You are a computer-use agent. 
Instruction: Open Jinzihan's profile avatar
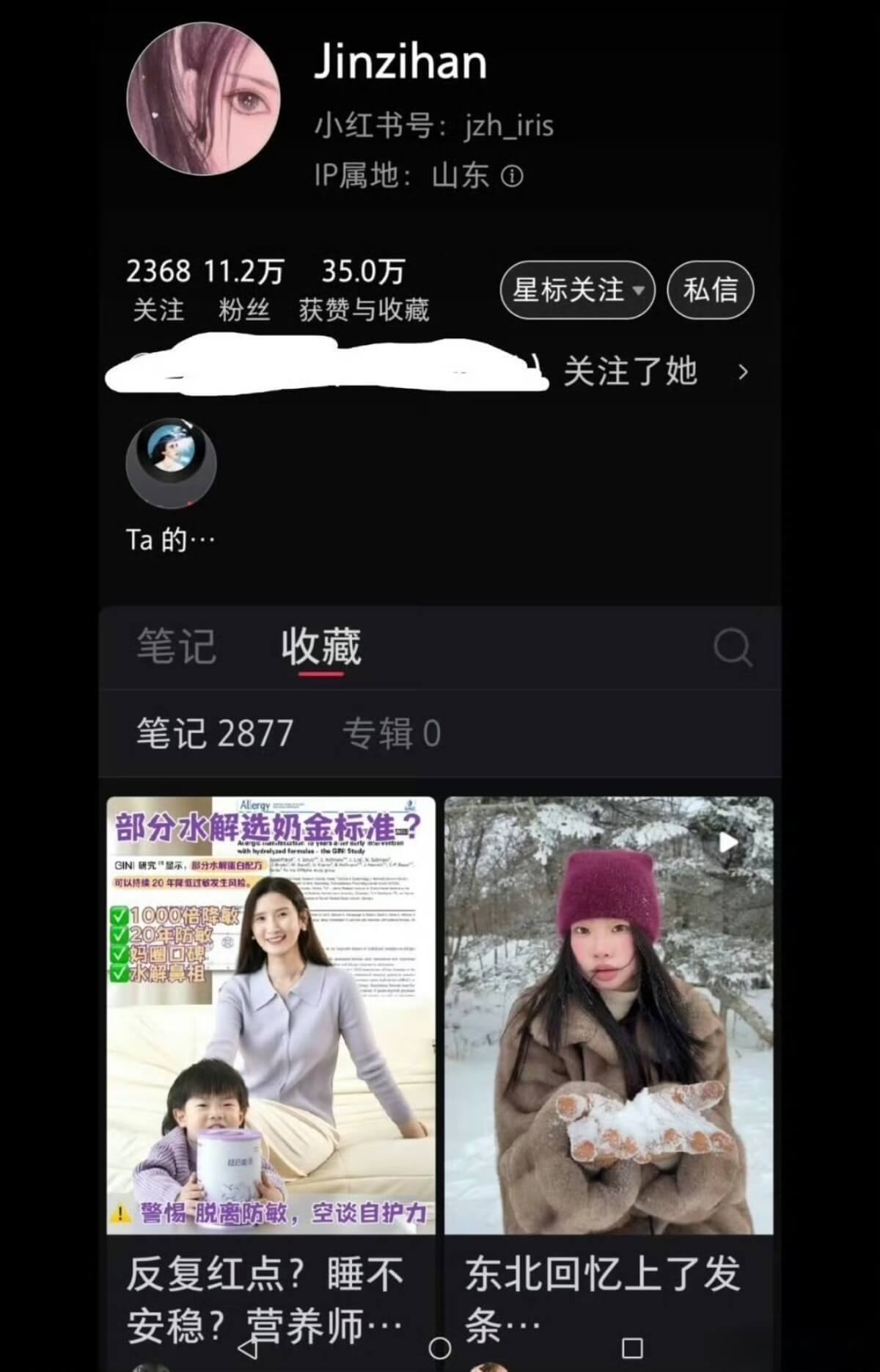pos(203,98)
